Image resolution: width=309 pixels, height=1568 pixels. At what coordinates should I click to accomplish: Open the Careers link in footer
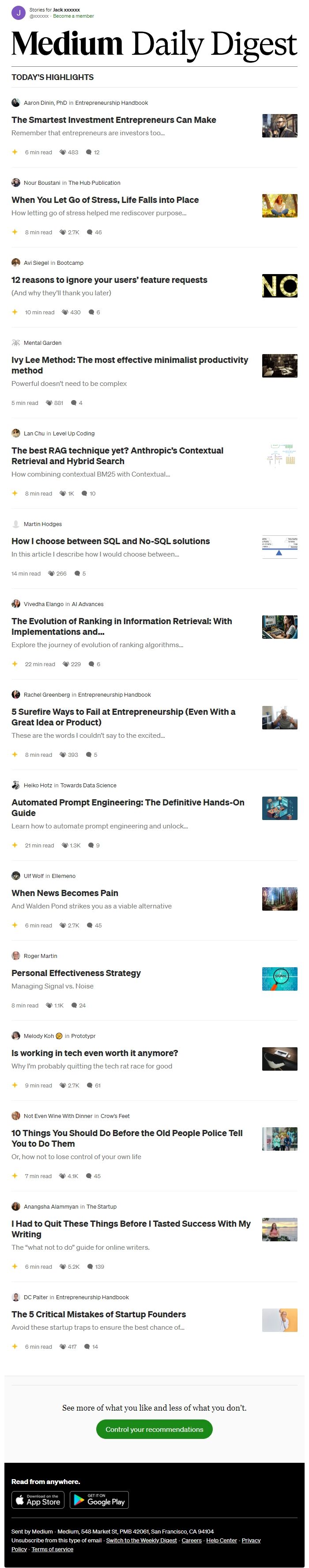pyautogui.click(x=191, y=1540)
